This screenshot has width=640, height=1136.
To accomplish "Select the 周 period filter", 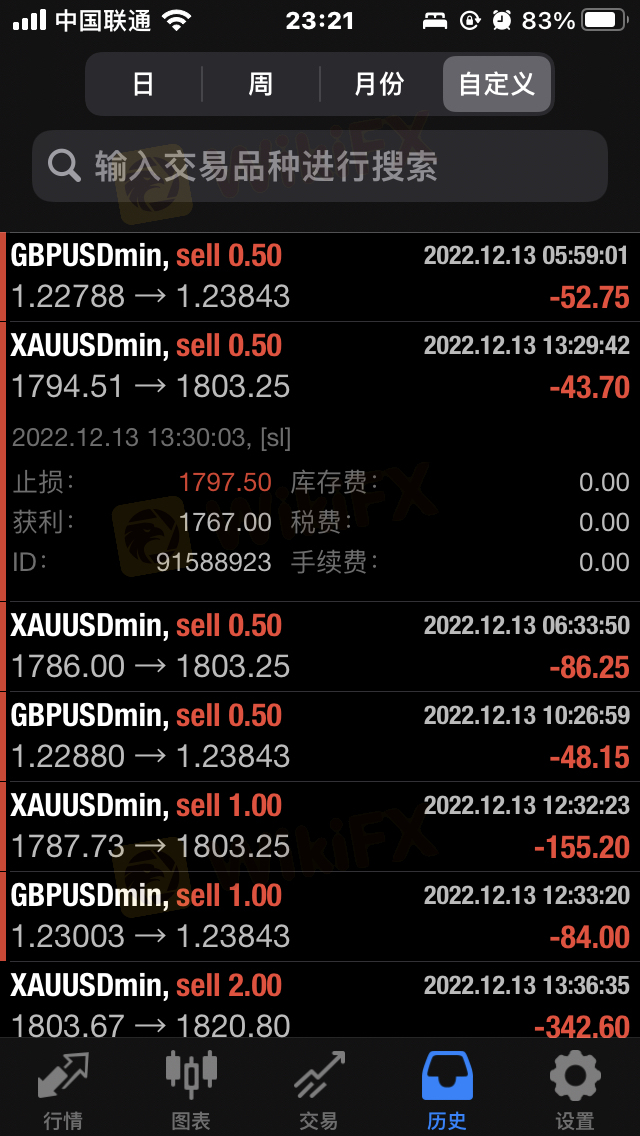I will click(260, 84).
